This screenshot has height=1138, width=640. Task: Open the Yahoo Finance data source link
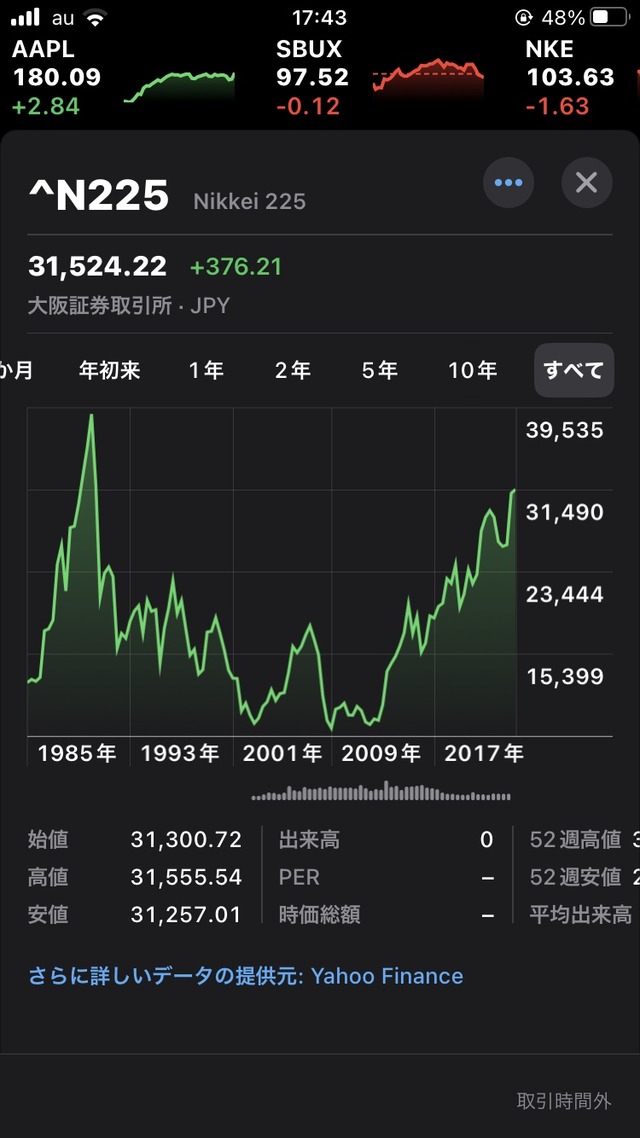point(245,976)
